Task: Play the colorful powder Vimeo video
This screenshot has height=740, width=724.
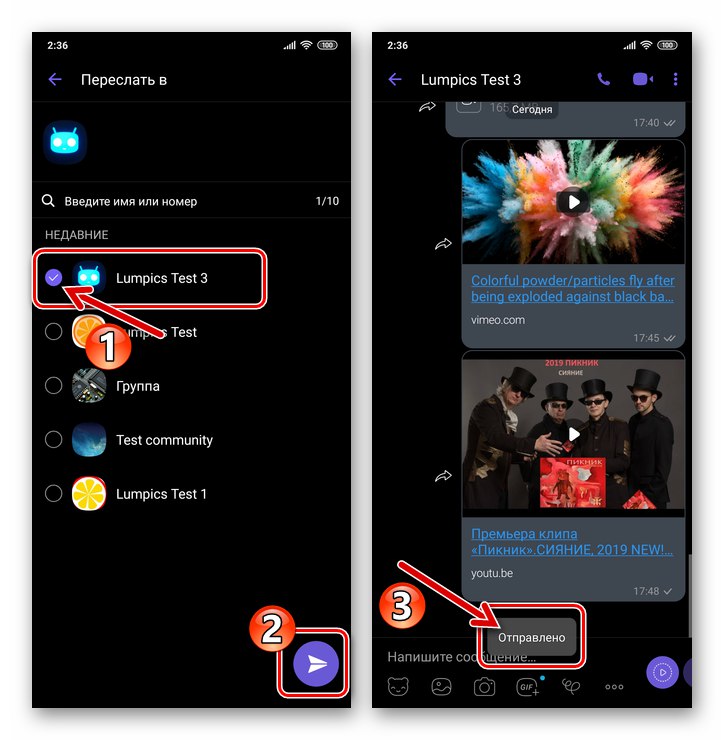Action: [x=573, y=202]
